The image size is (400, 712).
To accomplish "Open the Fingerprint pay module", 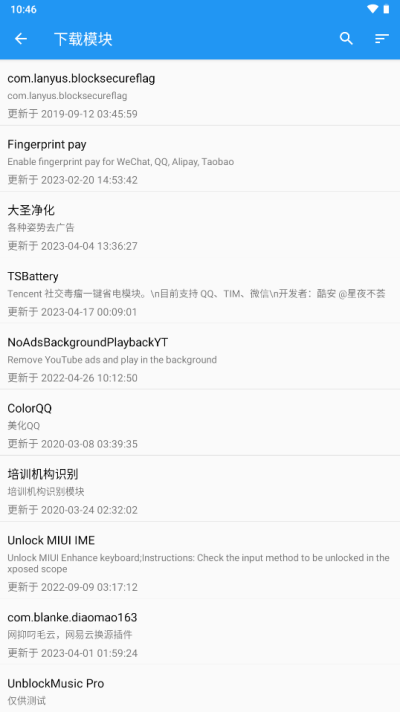I will [x=200, y=159].
